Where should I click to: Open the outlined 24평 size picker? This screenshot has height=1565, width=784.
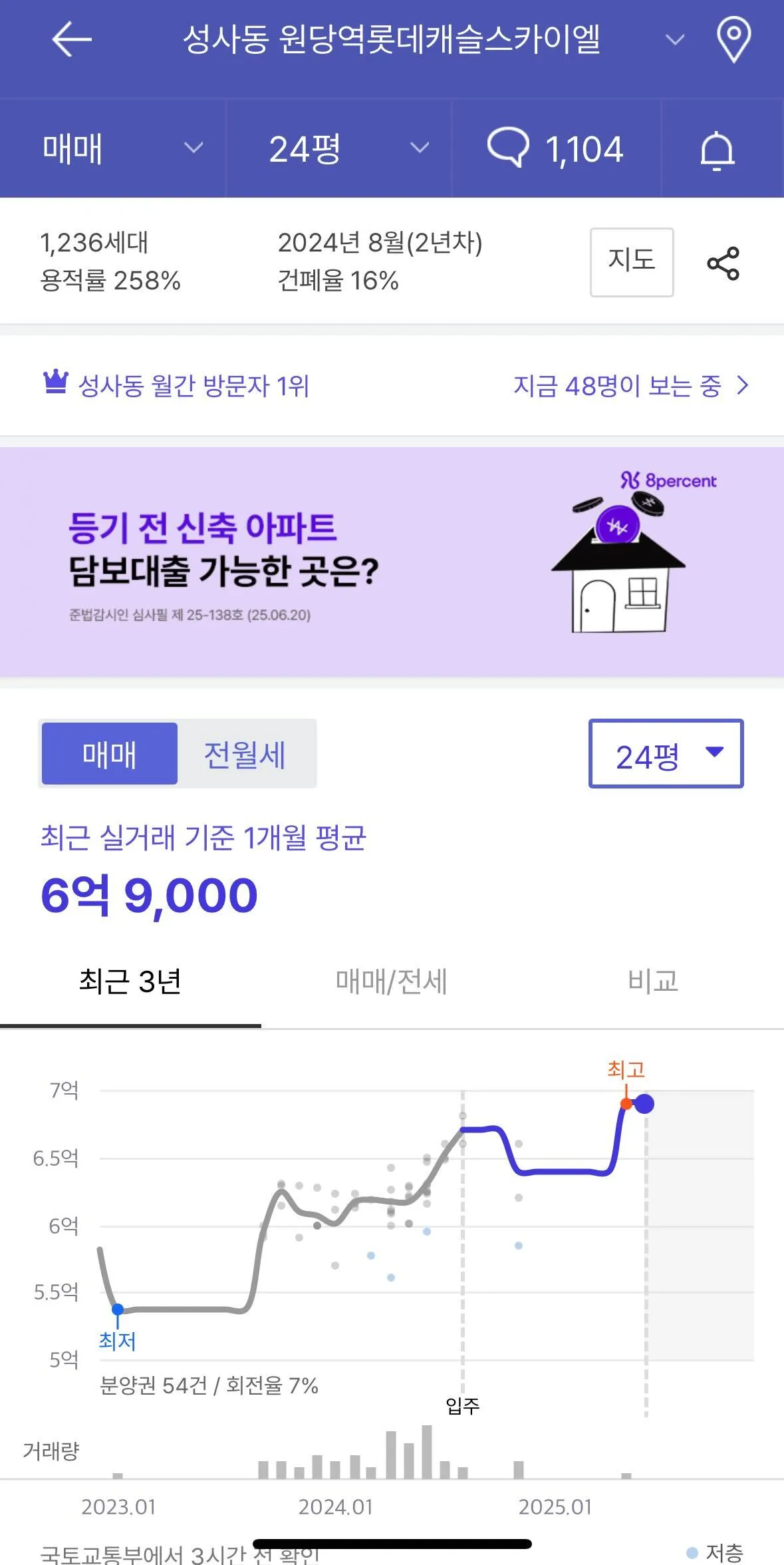666,754
